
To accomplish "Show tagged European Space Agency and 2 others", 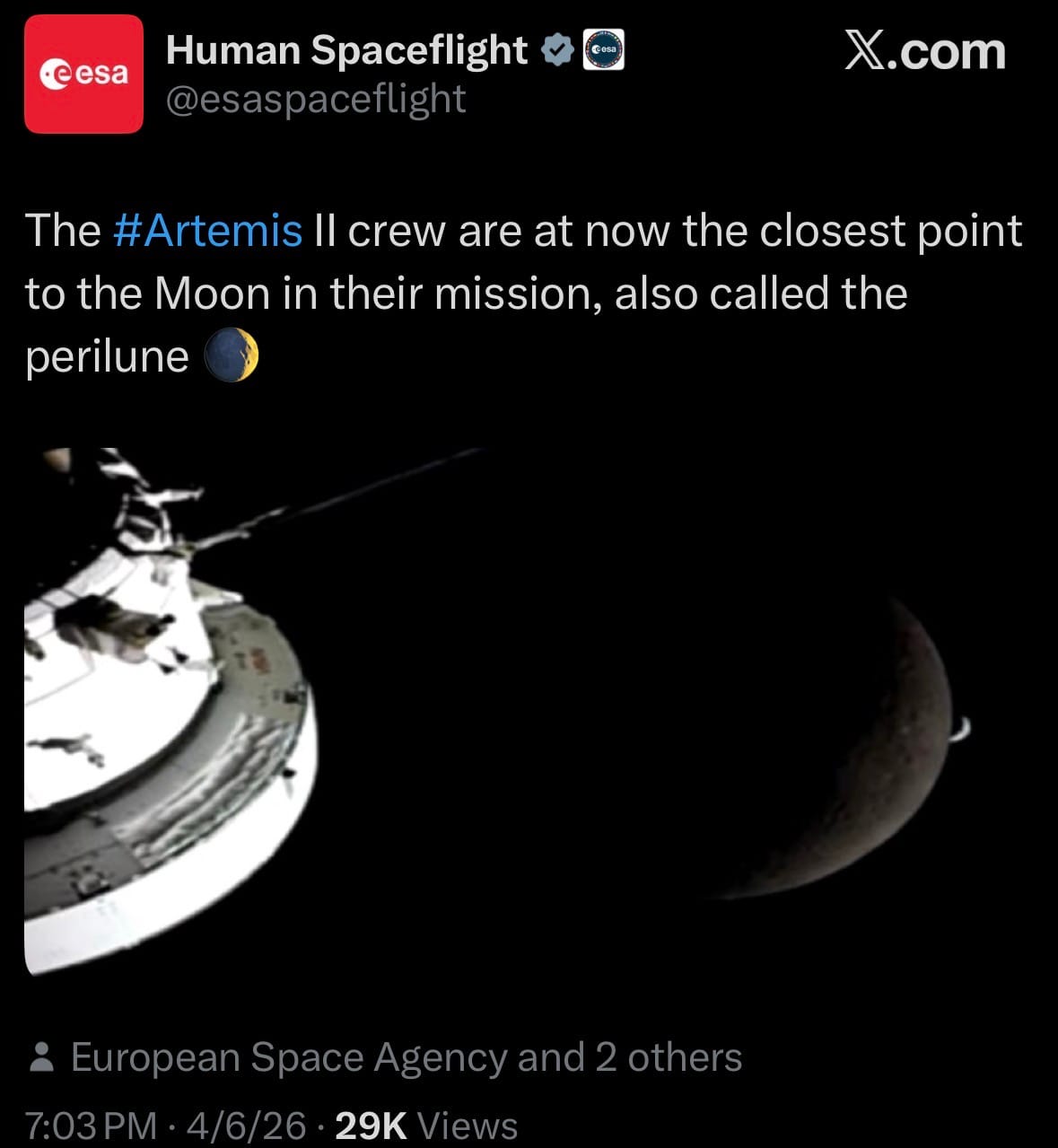I will click(x=406, y=1057).
